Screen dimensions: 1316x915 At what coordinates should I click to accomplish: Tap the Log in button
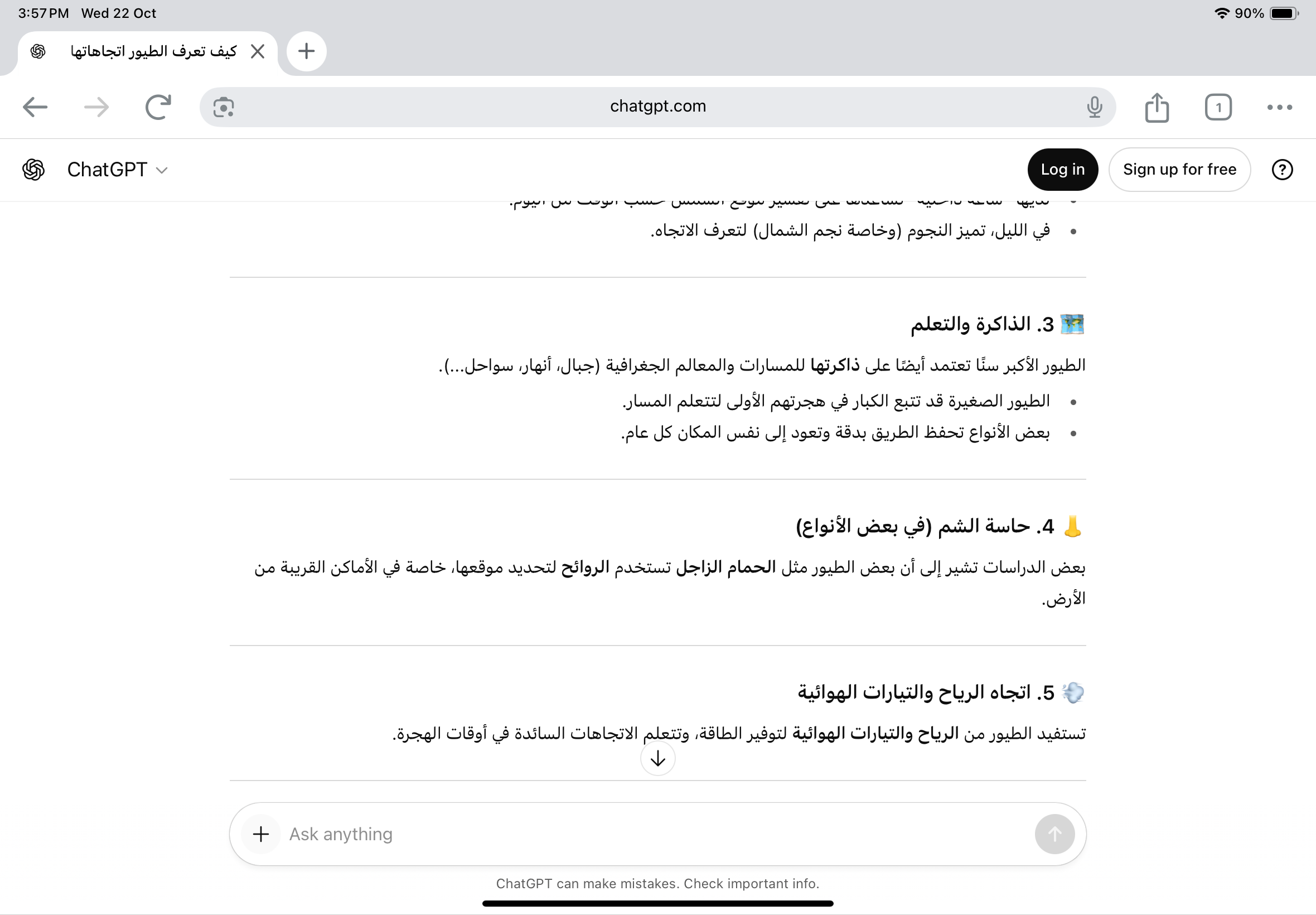point(1062,170)
